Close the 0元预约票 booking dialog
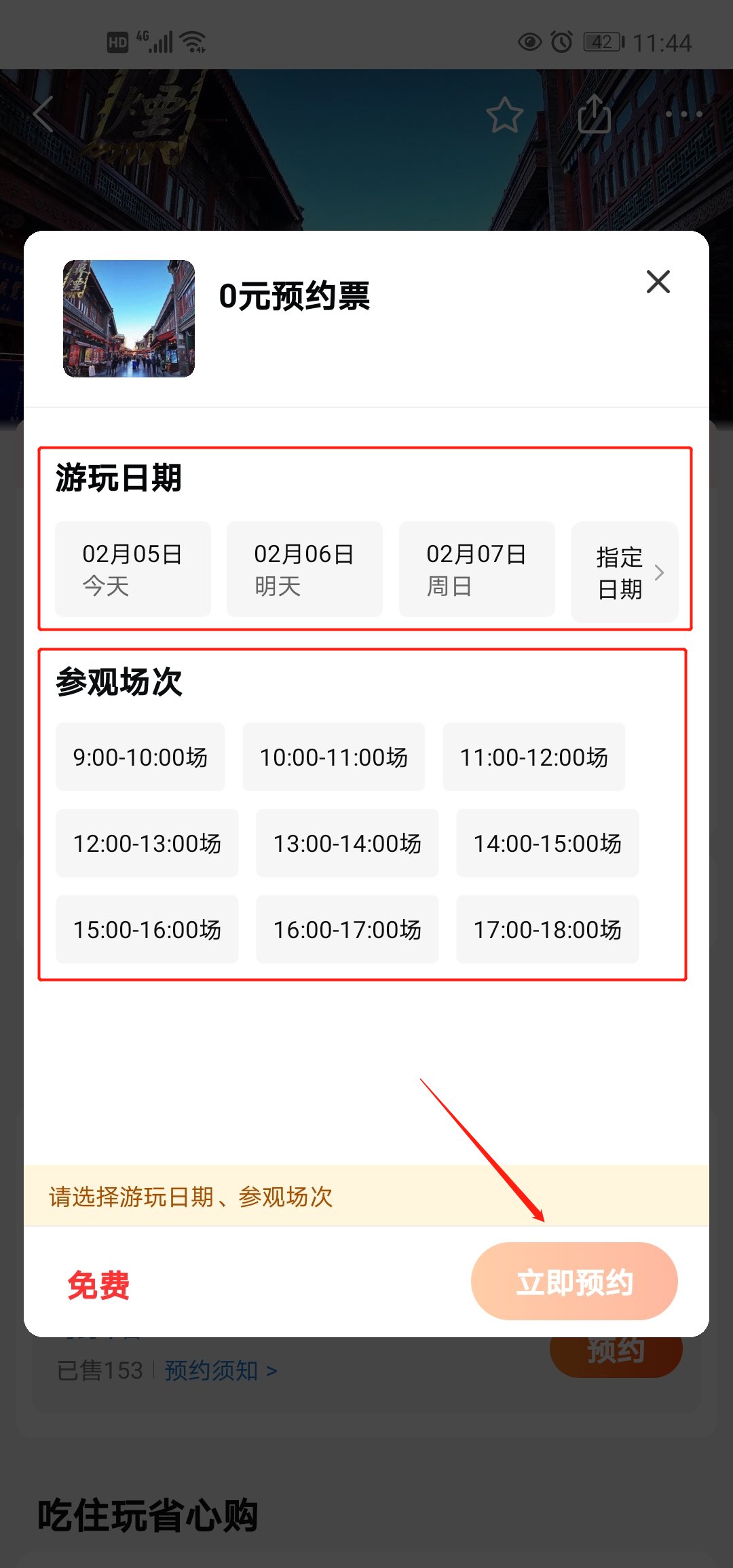 coord(658,282)
